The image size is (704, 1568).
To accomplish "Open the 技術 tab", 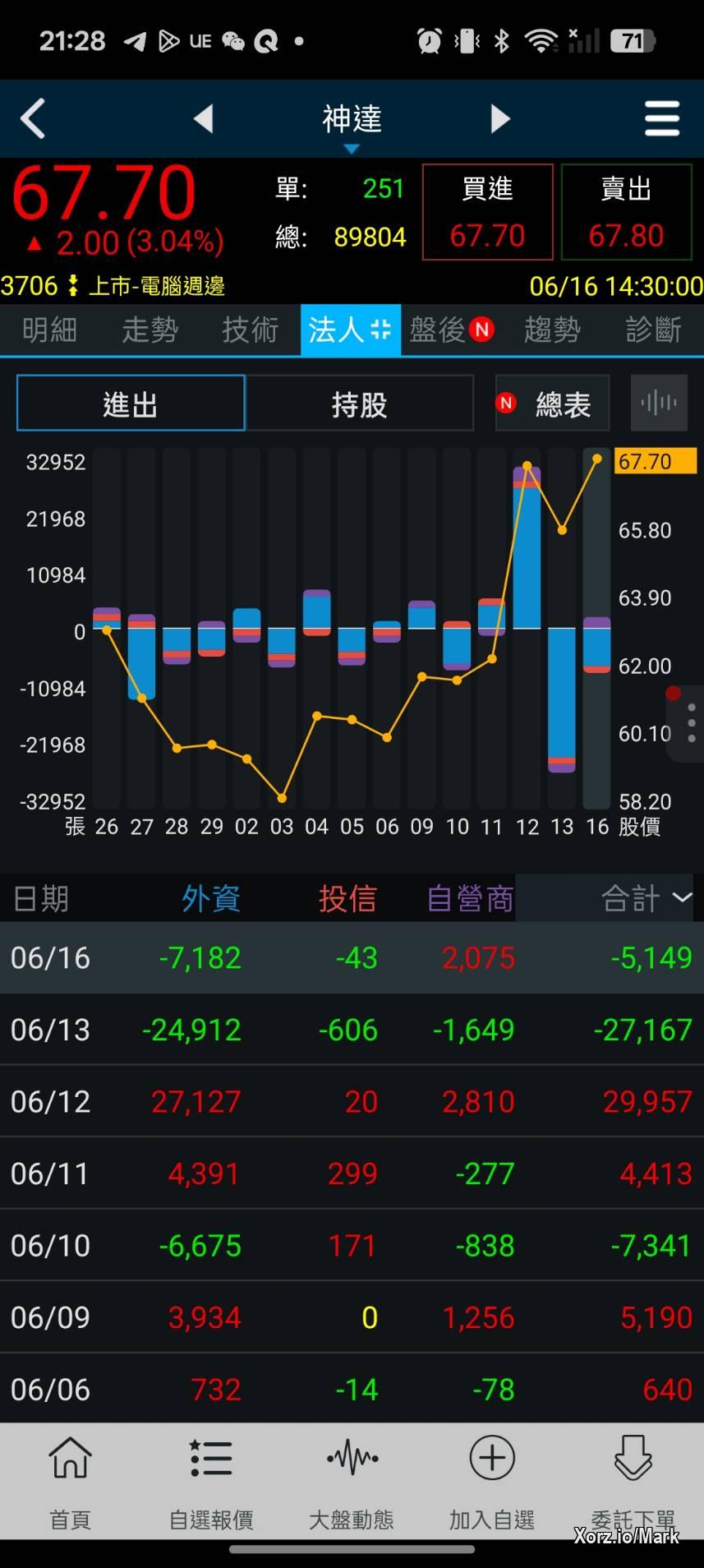I will (x=251, y=330).
